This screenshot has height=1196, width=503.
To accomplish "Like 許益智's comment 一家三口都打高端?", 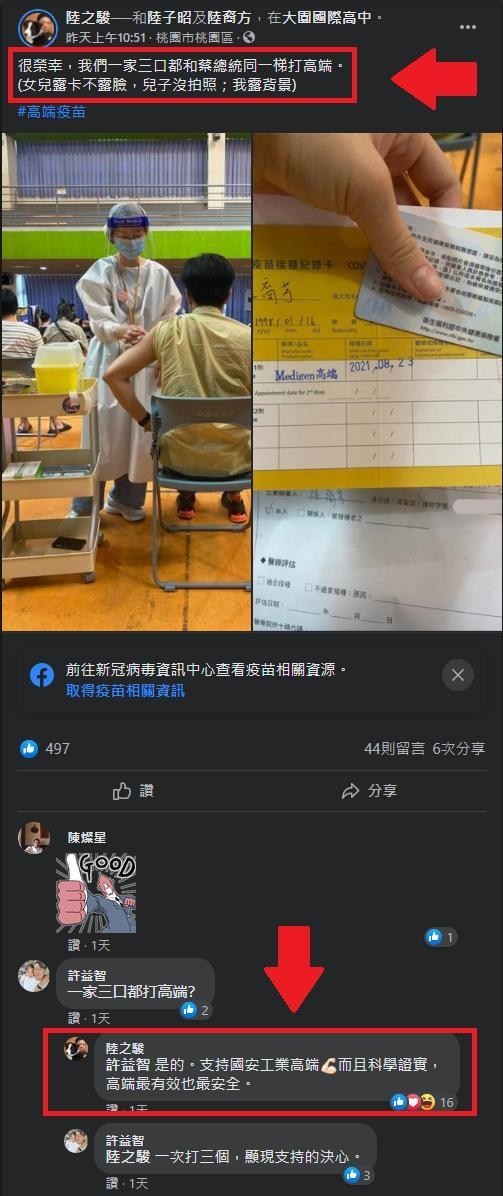I will tap(74, 1018).
